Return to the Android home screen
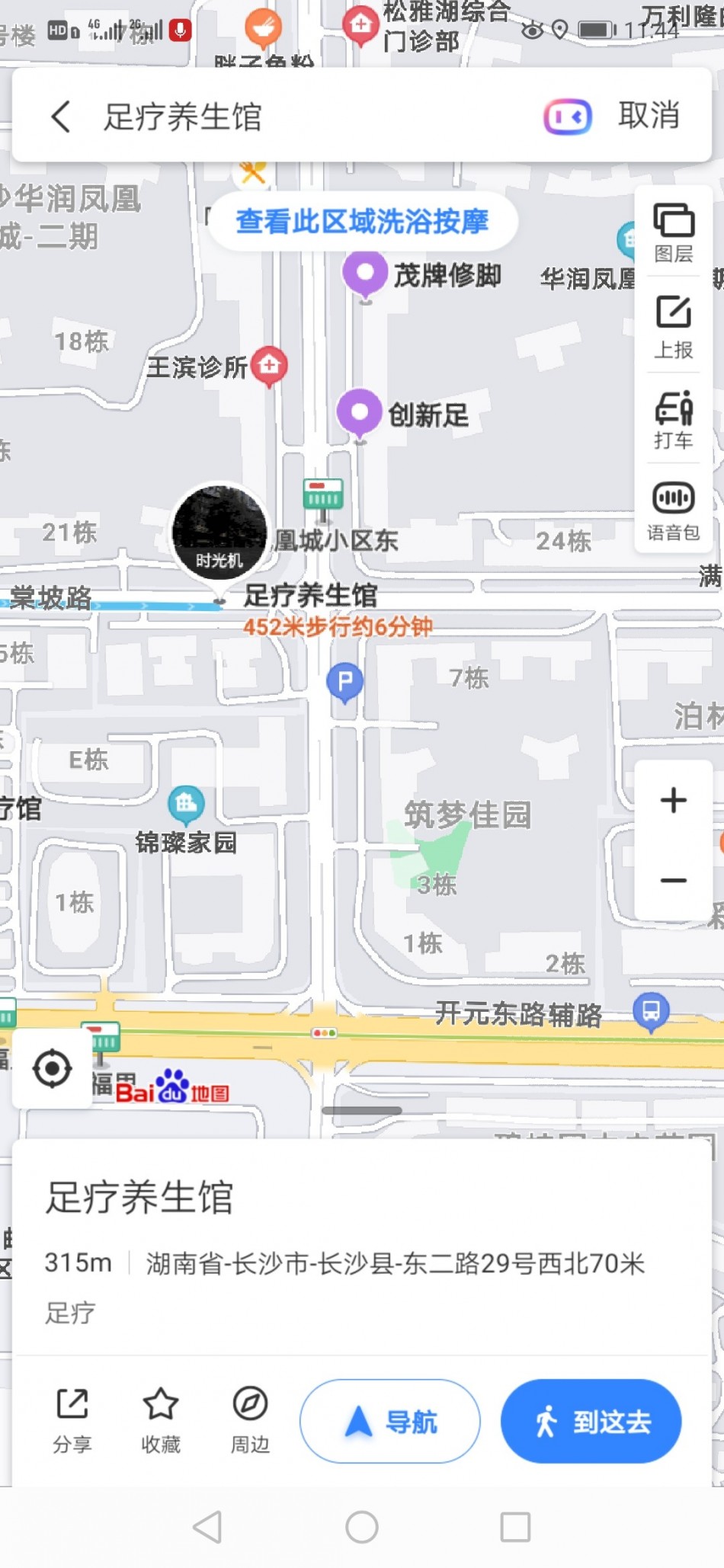The image size is (724, 1568). tap(362, 1527)
